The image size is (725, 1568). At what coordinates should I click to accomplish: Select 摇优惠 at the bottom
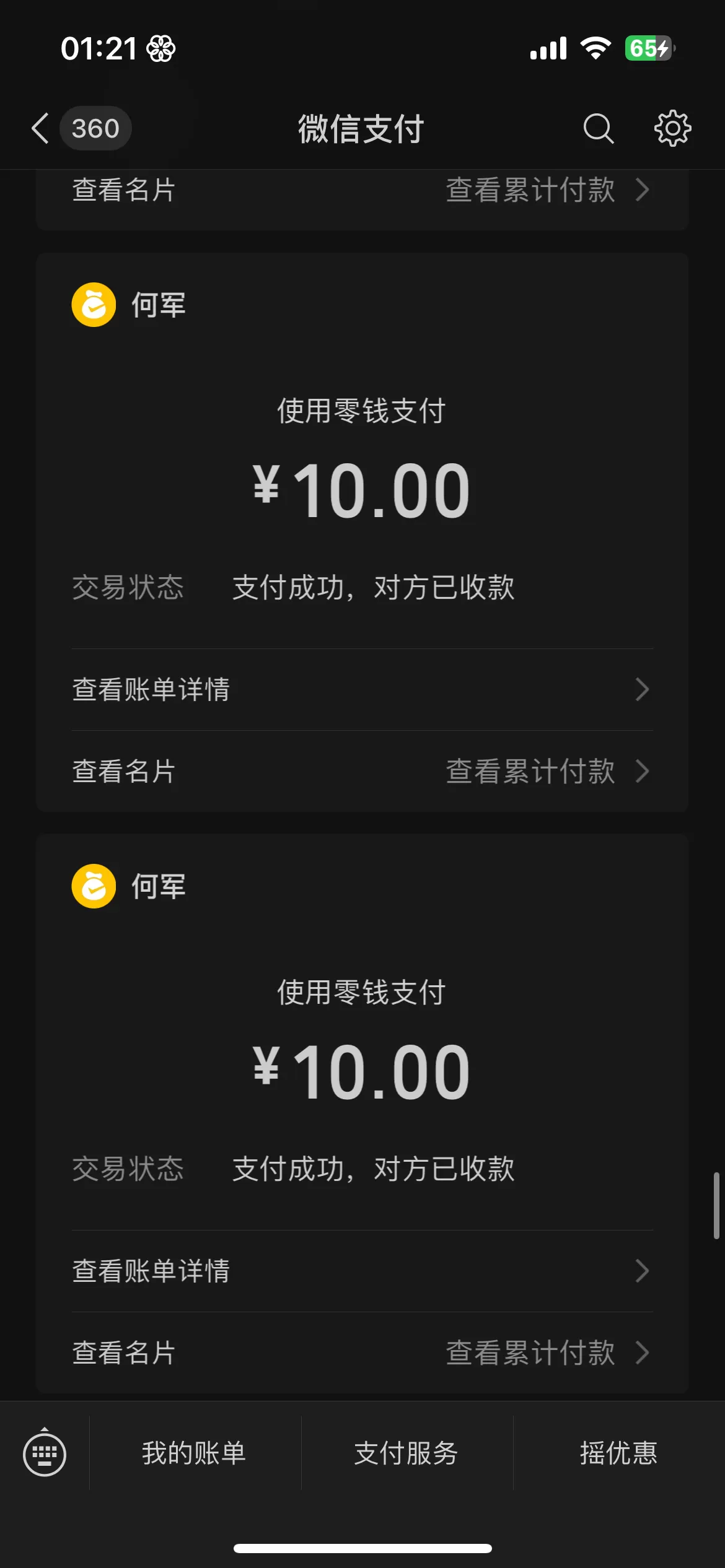coord(618,1453)
